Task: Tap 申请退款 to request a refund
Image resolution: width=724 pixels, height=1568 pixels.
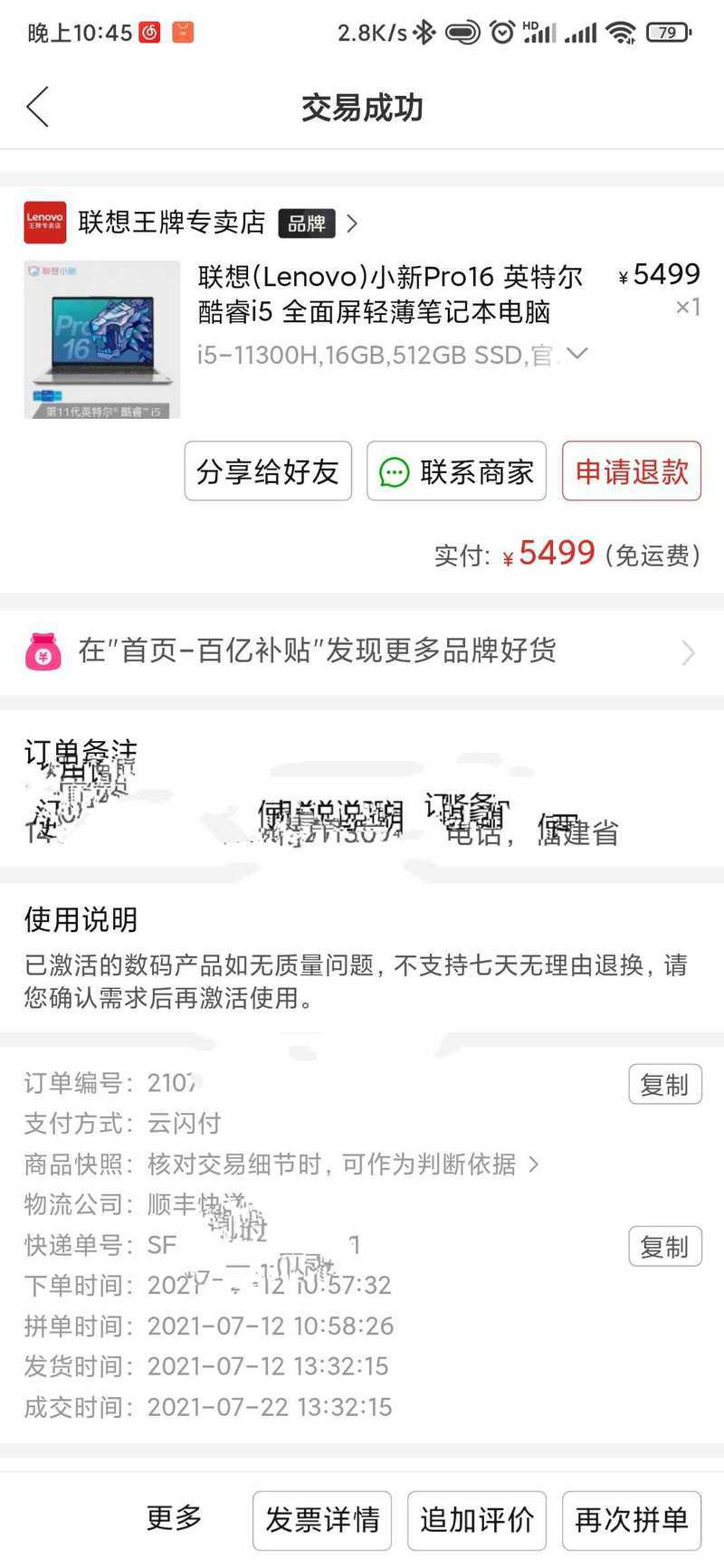Action: [632, 471]
